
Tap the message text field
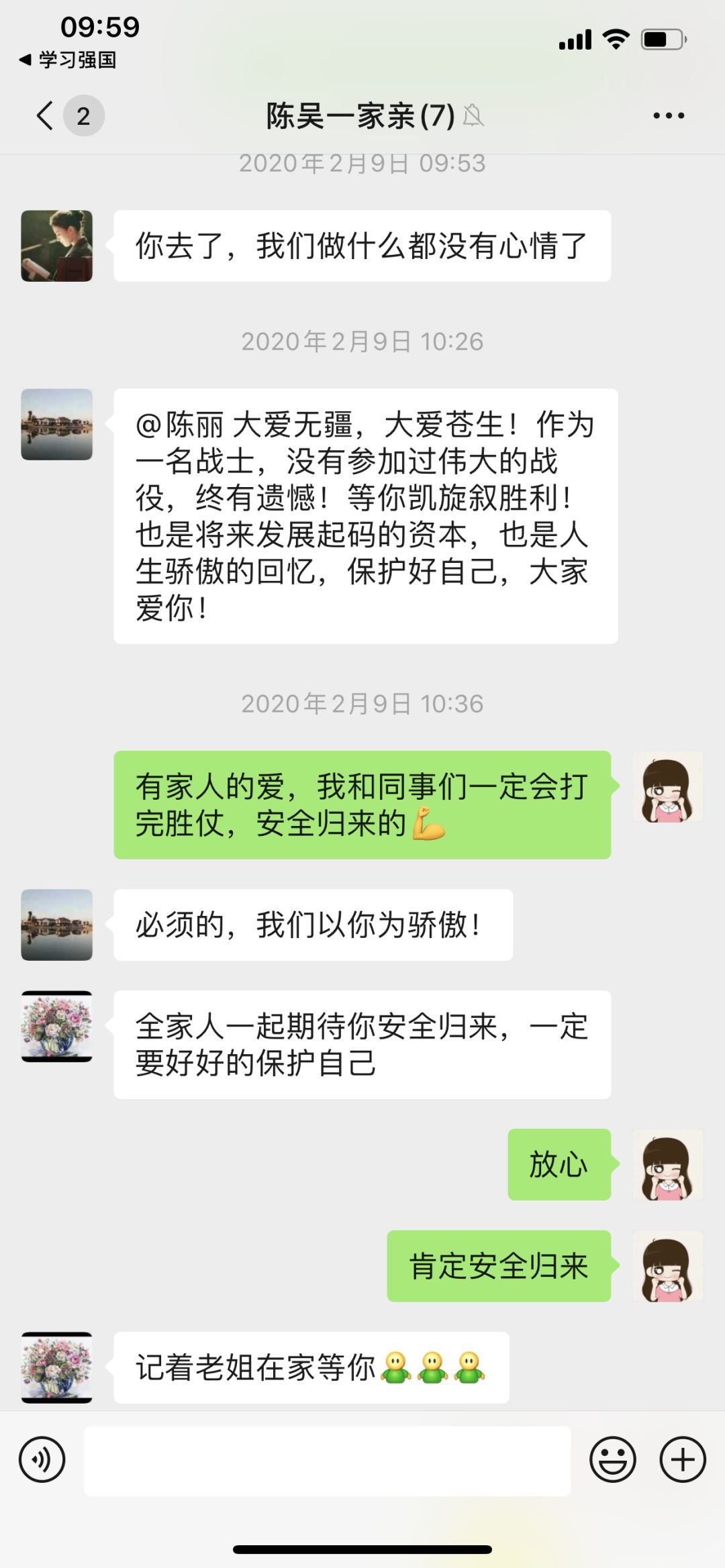click(x=327, y=1461)
